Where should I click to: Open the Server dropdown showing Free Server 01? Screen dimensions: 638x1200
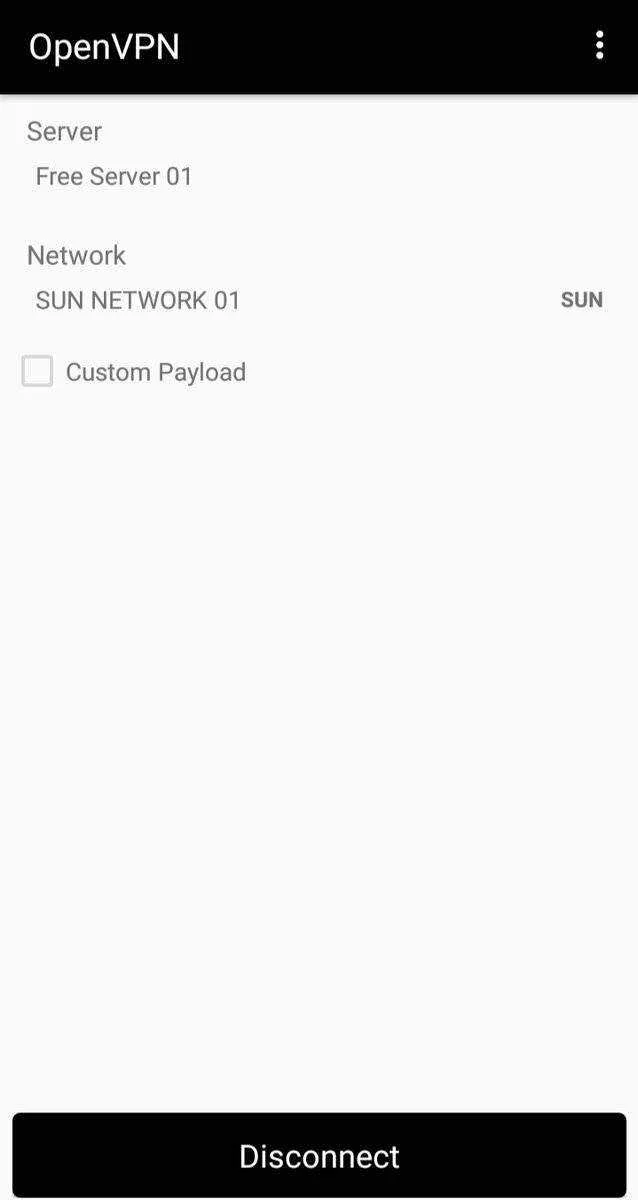[319, 177]
